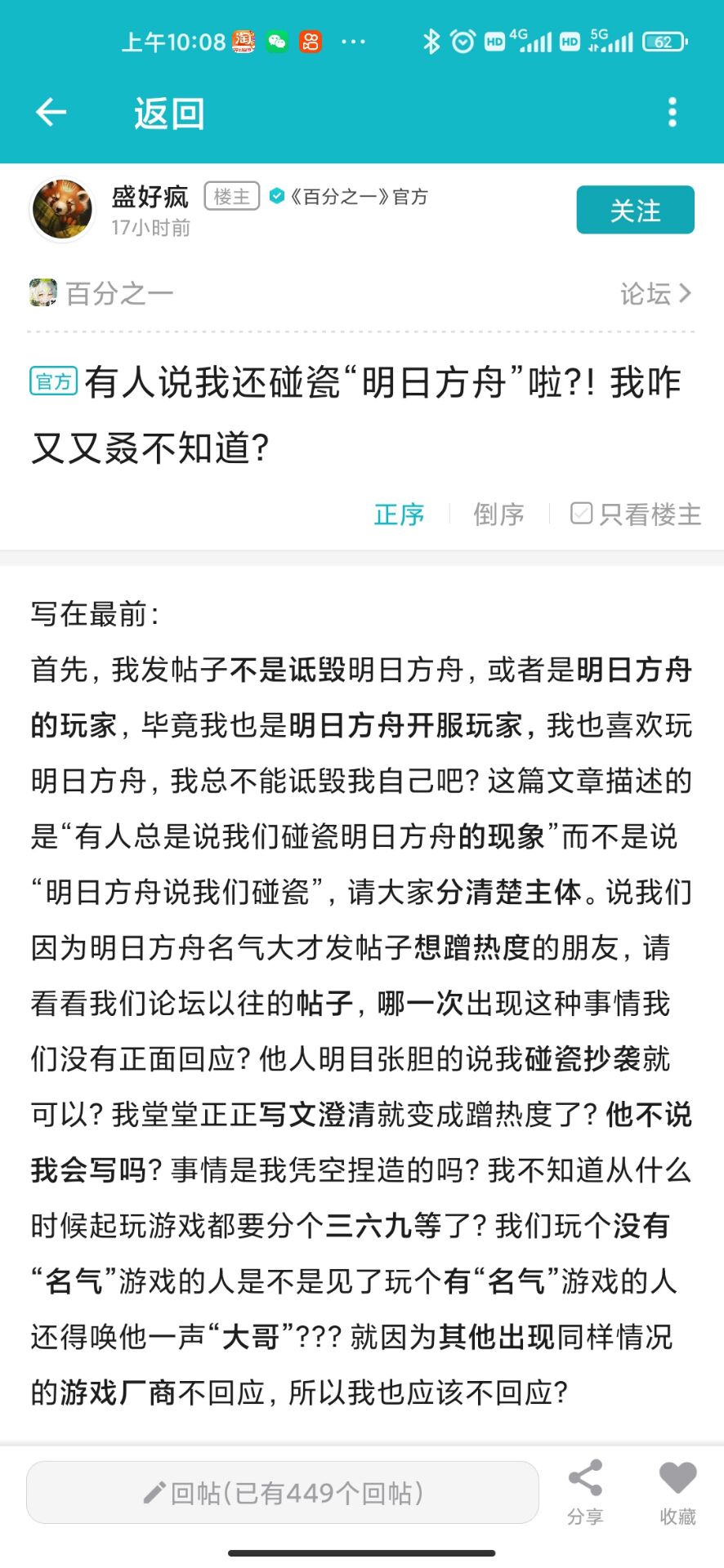Viewport: 724px width, 1568px height.
Task: Tap the 回帖 reply field
Action: (x=283, y=1493)
